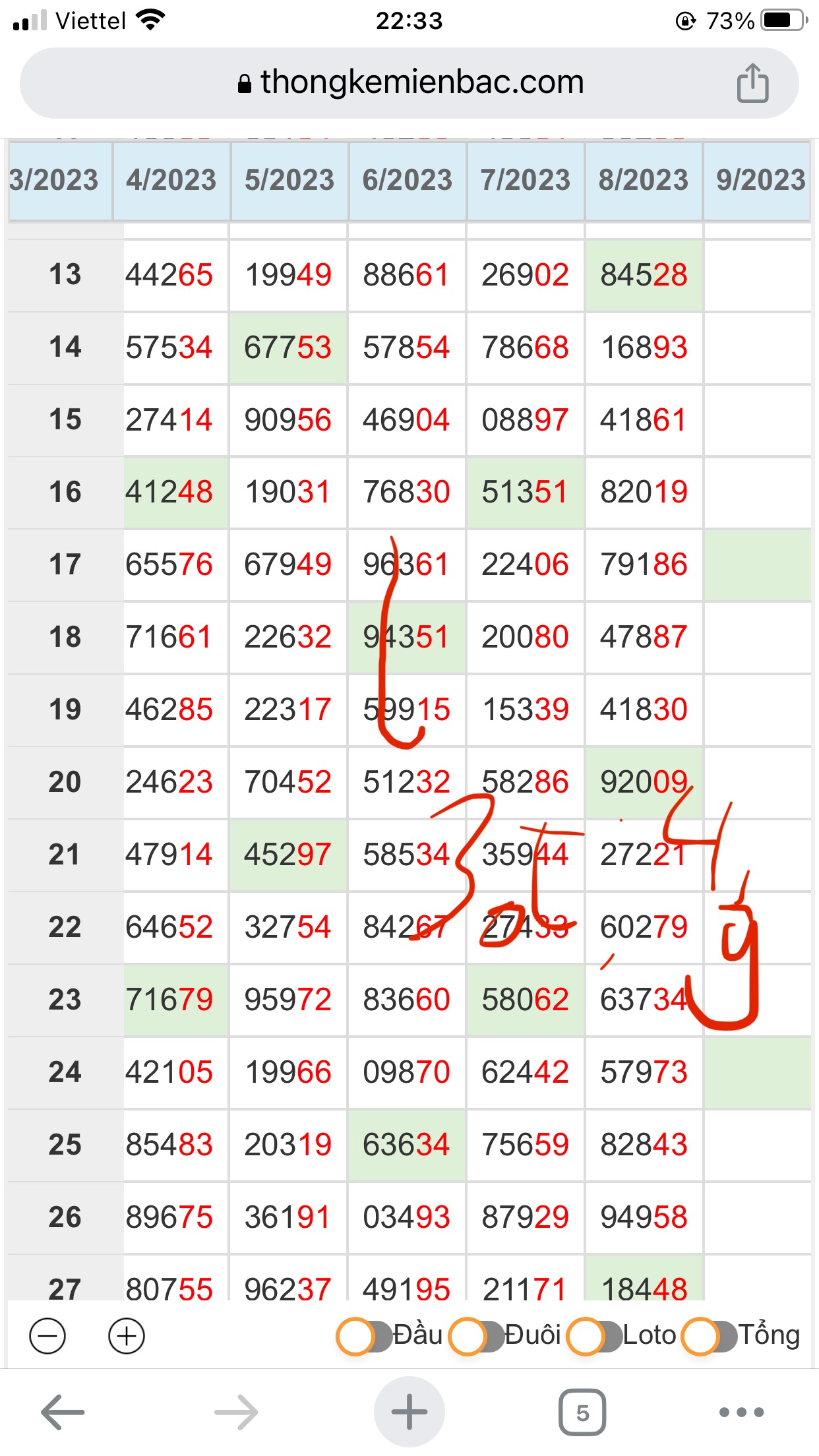Zoom in with the plus button
This screenshot has width=819, height=1456.
click(x=127, y=1336)
